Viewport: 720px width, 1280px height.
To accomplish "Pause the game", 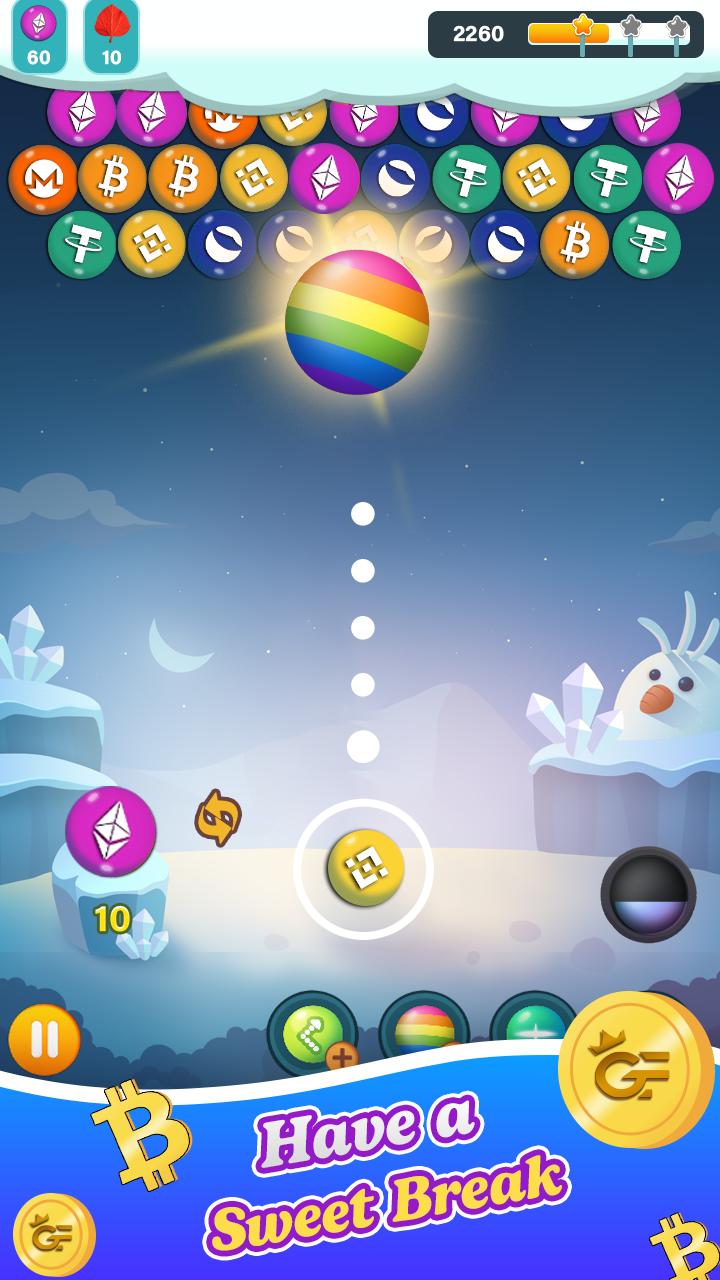I will point(44,1040).
